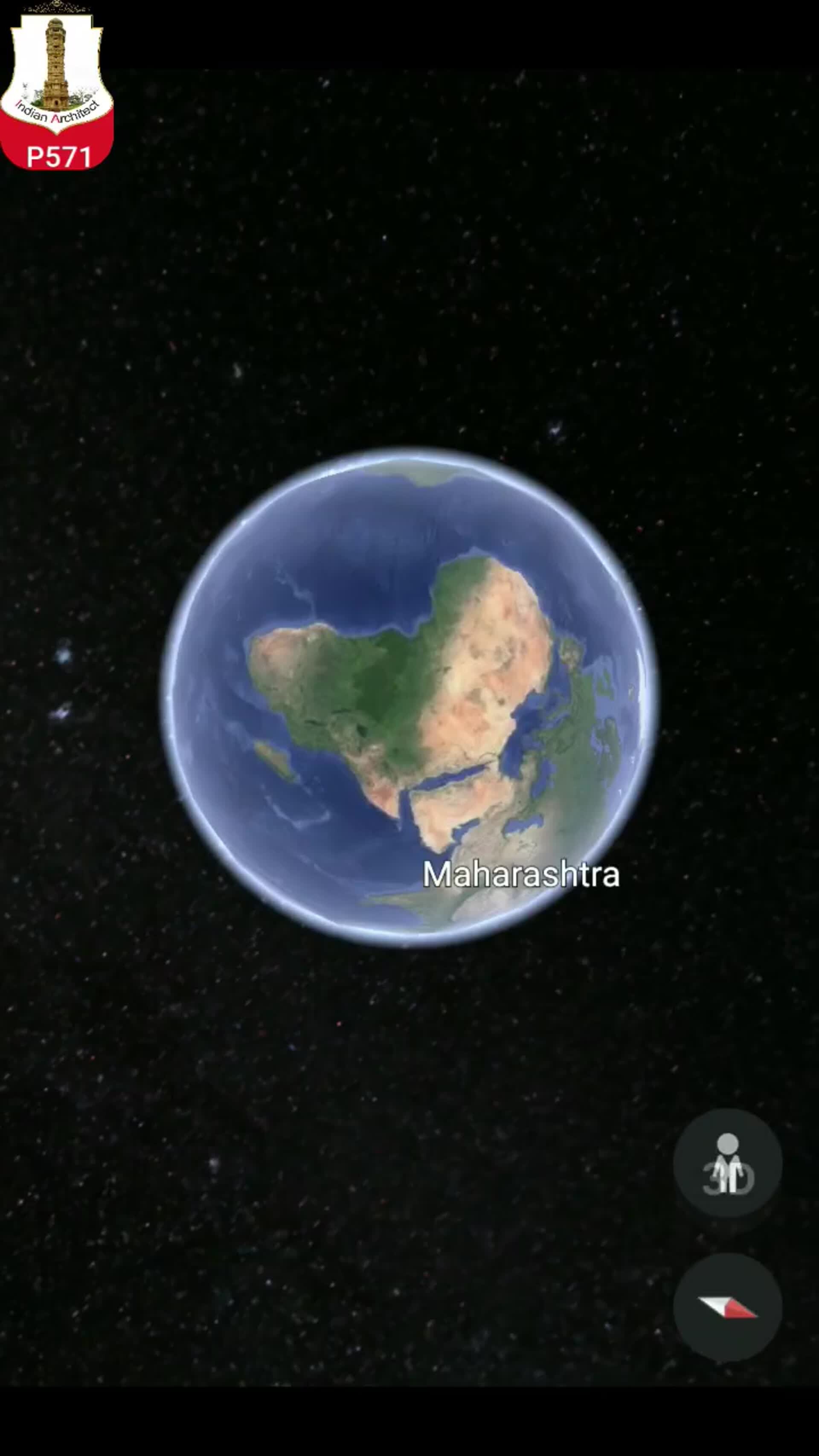Tap the compass to reset north
The width and height of the screenshot is (819, 1456).
(x=727, y=1308)
